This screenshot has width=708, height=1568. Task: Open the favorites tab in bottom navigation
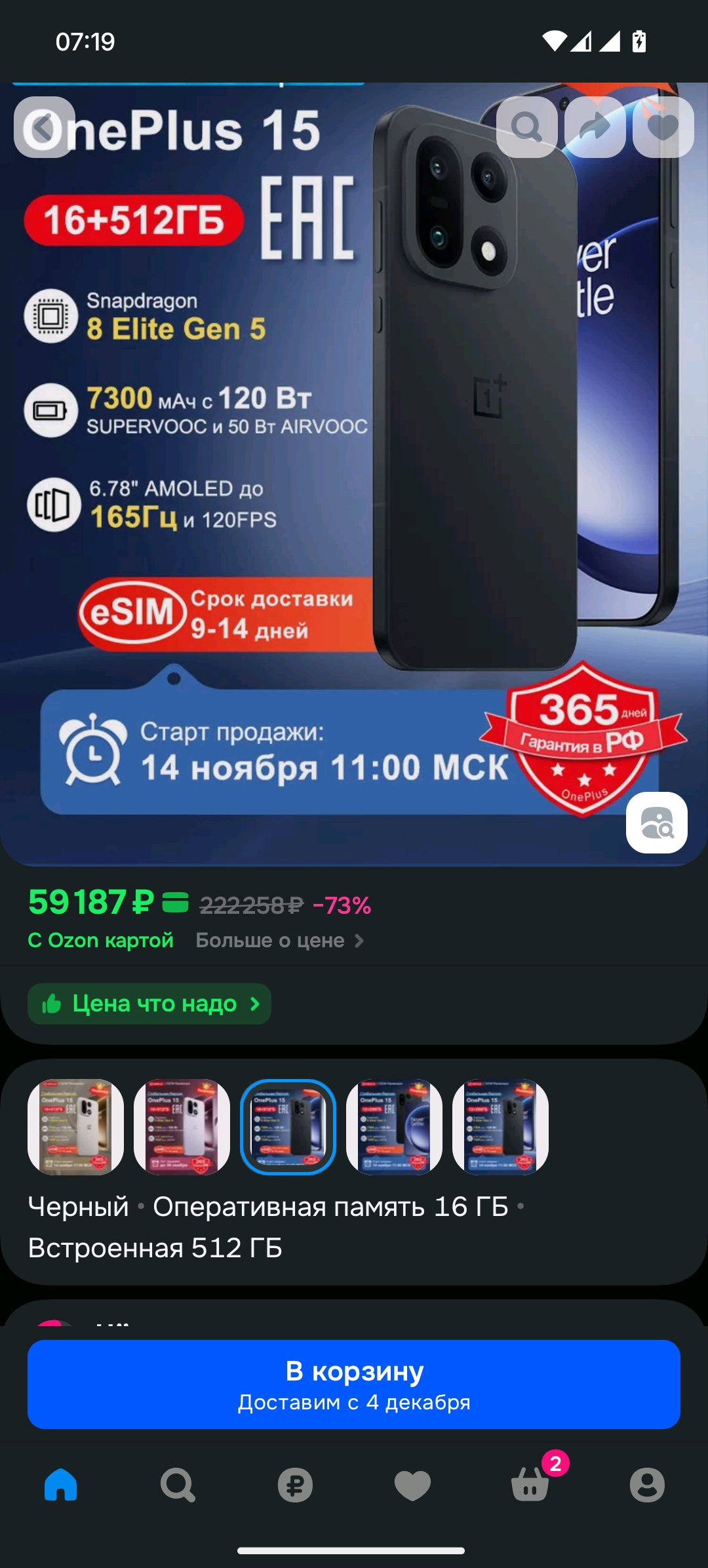[412, 1485]
